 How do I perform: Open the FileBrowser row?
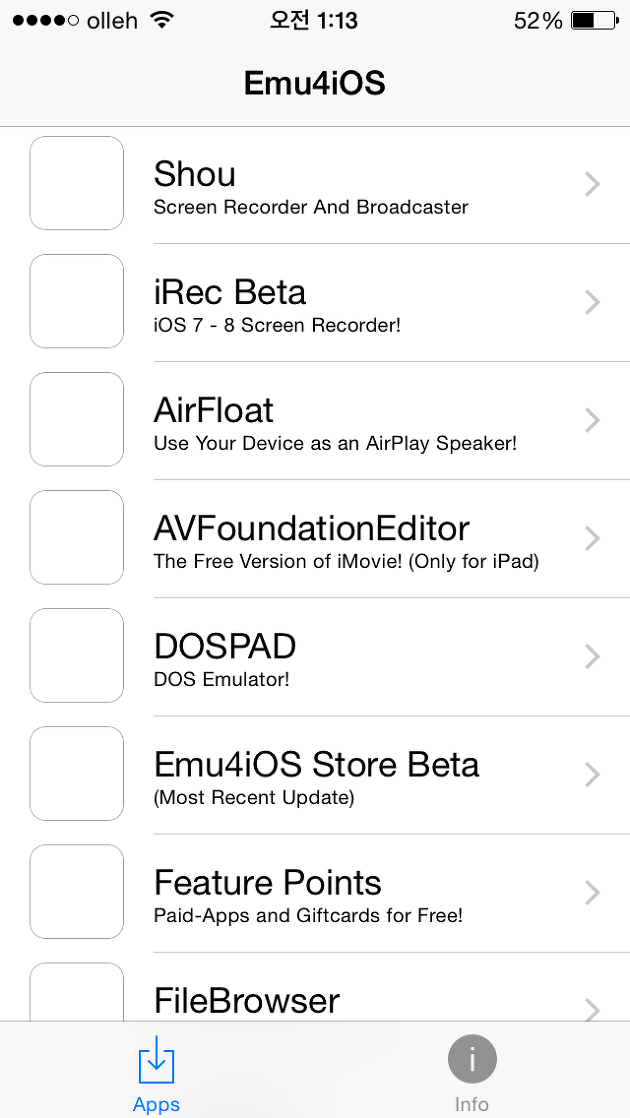pos(315,987)
